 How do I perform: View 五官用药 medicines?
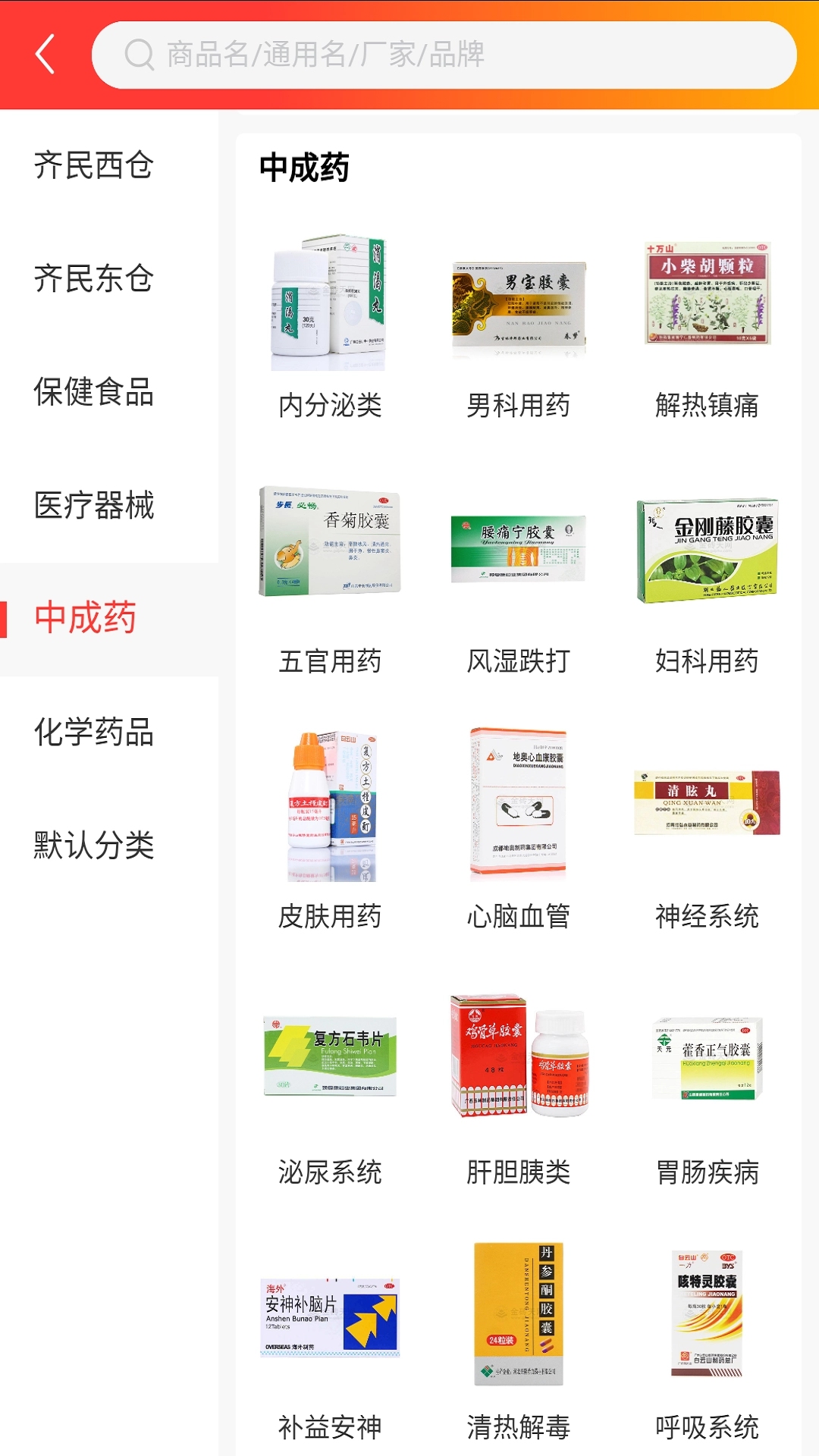(330, 580)
